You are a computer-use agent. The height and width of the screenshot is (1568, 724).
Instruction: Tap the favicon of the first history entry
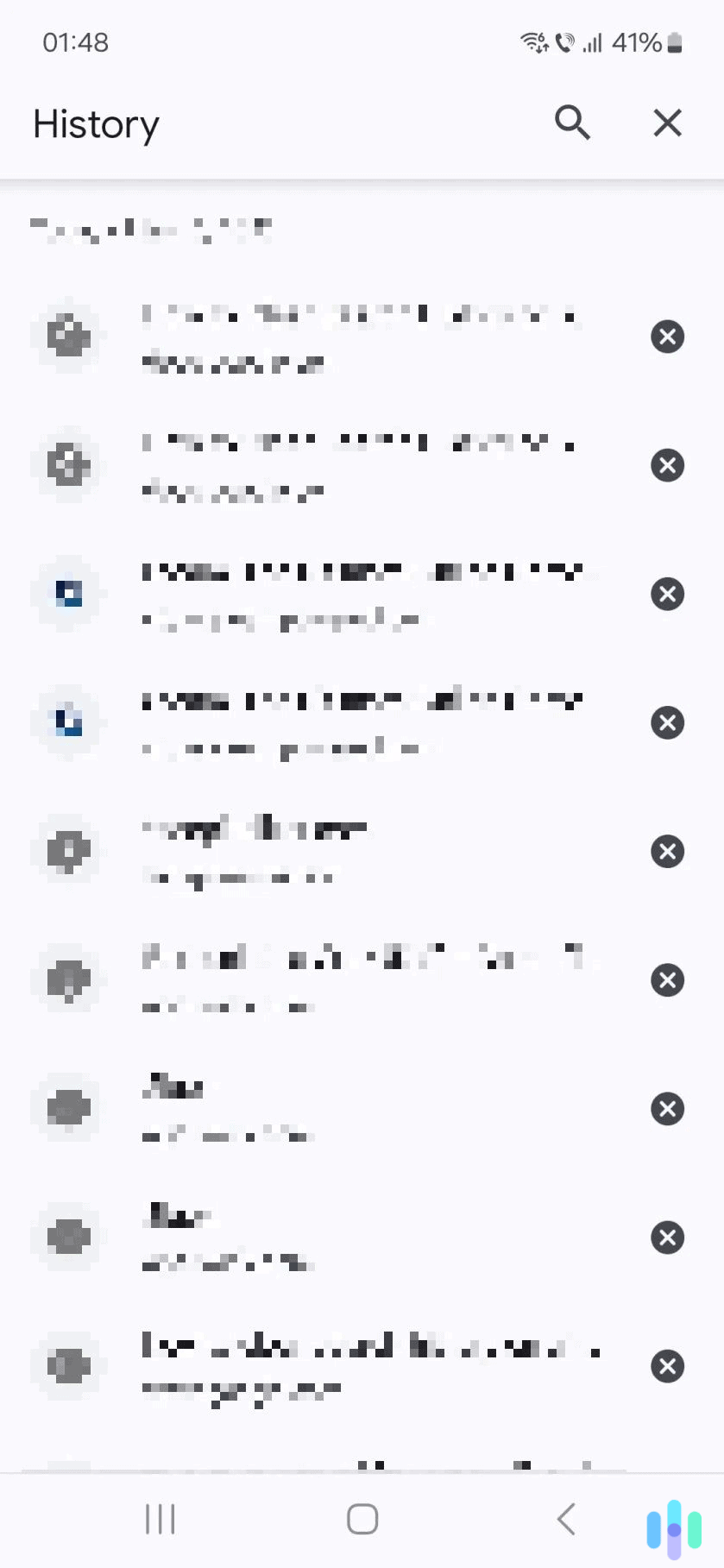pyautogui.click(x=67, y=337)
